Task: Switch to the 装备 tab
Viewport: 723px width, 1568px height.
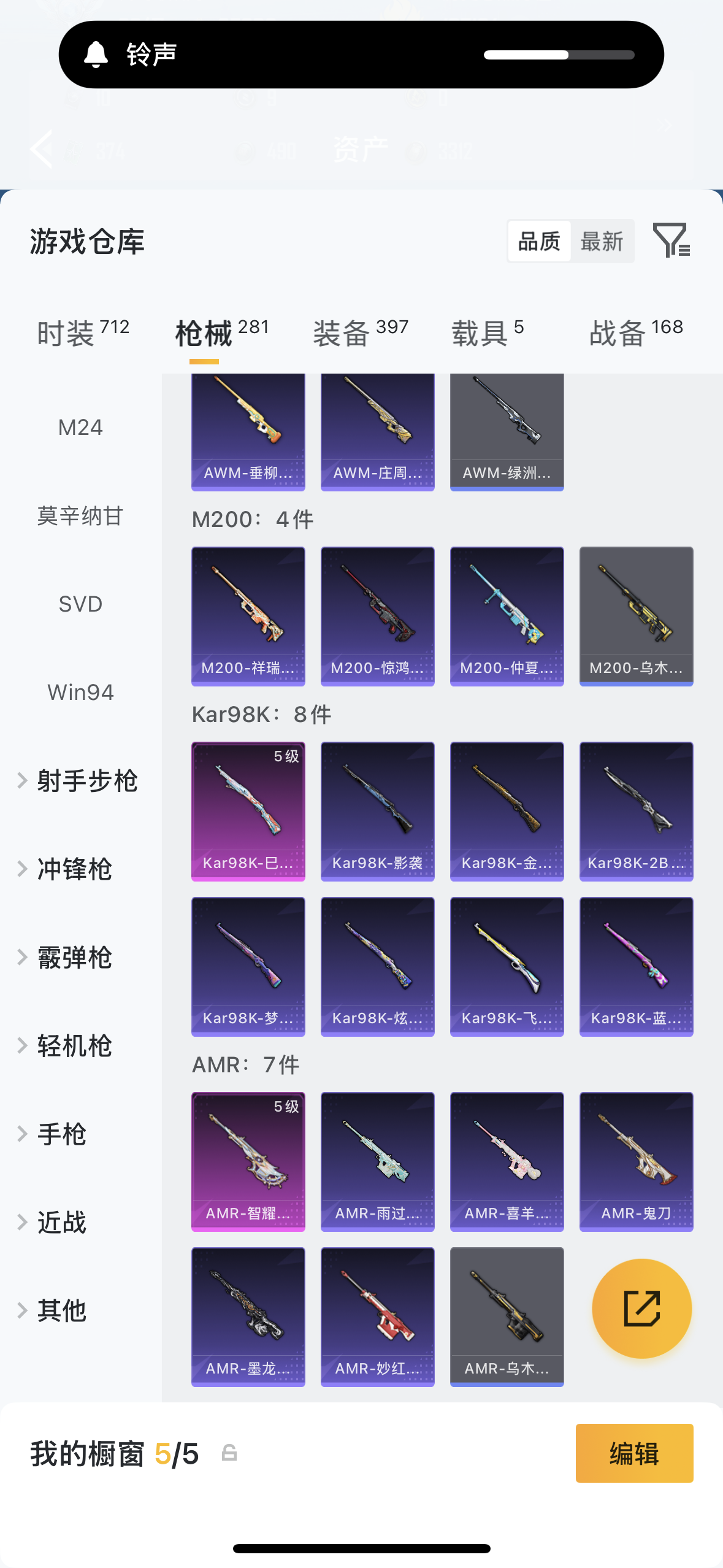Action: (360, 333)
